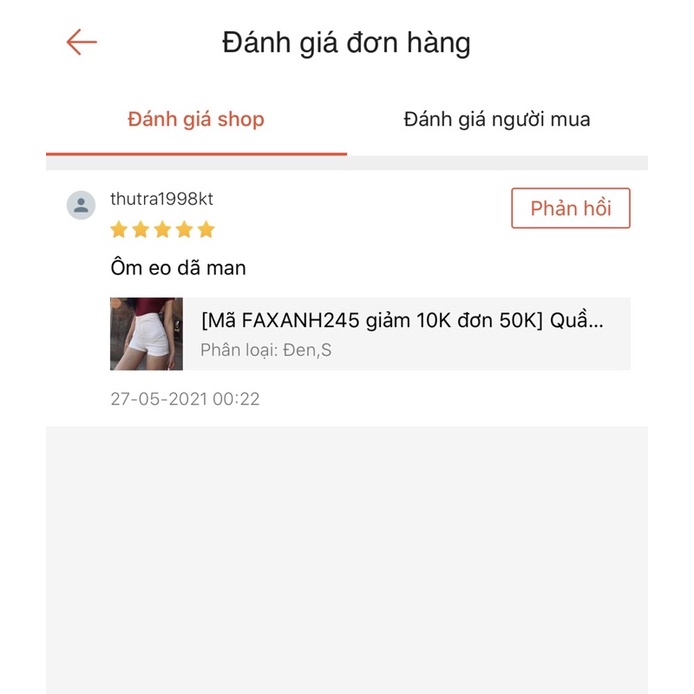Switch to Đánh giá người mua tab
Viewport: 694px width, 694px height.
(497, 120)
